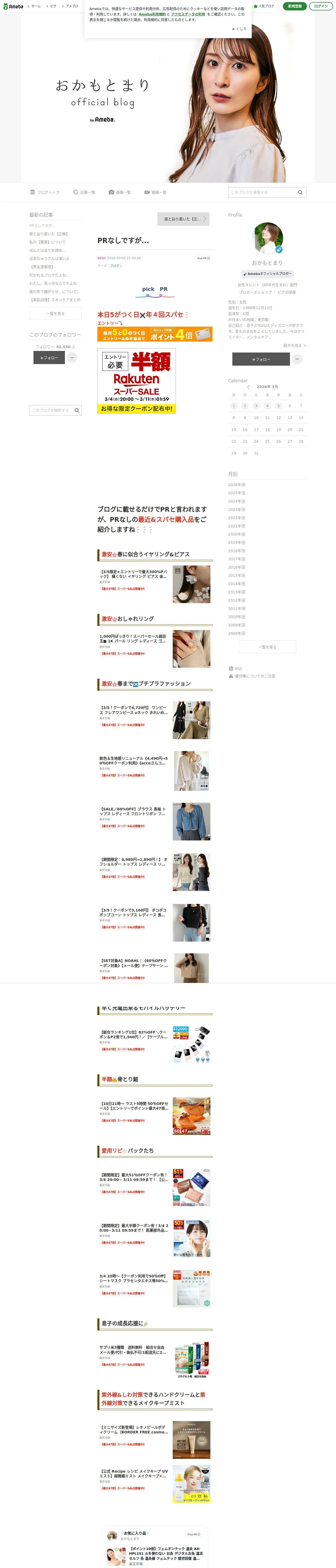The width and height of the screenshot is (336, 1568).
Task: Open the 骨とり鮭 product card
Action: (155, 1115)
